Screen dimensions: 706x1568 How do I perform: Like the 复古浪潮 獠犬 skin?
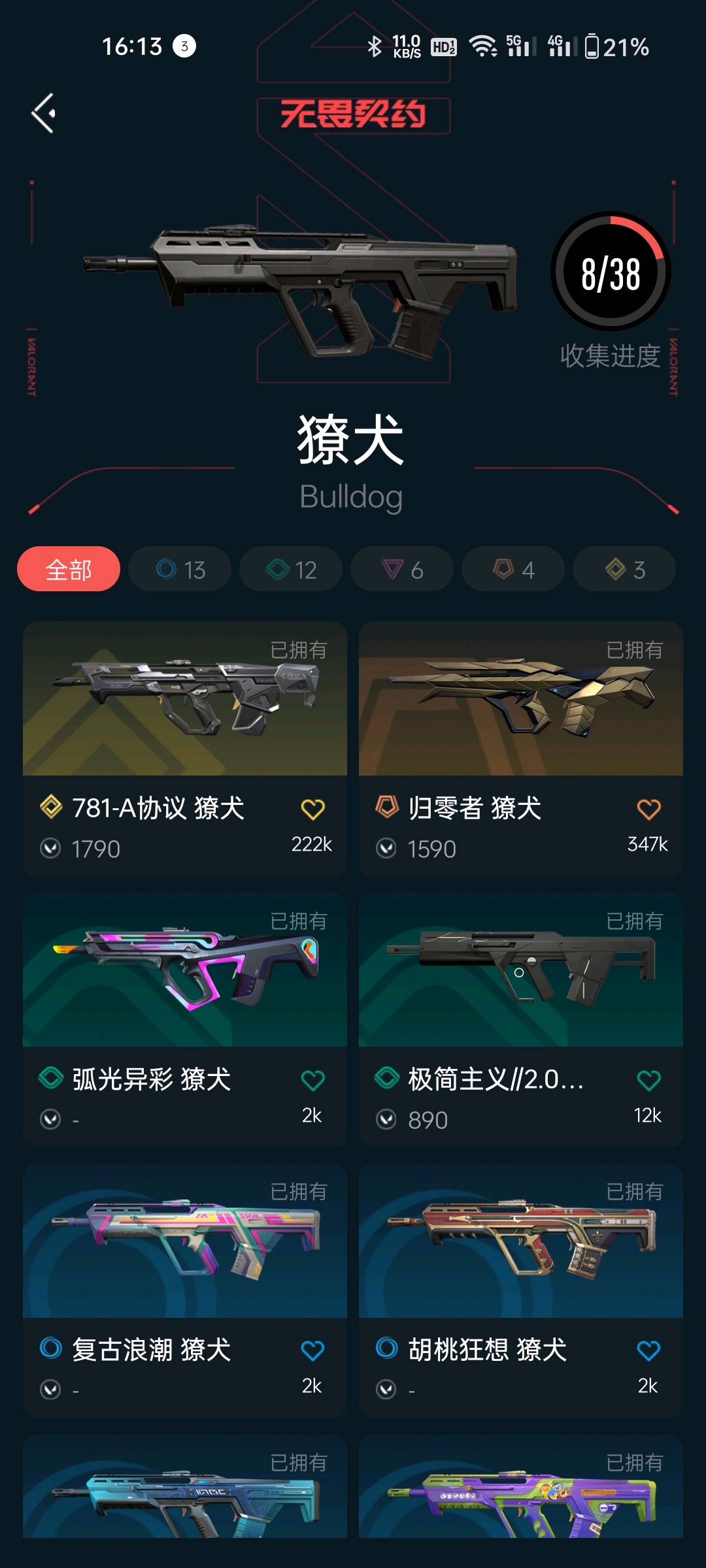click(x=312, y=1350)
